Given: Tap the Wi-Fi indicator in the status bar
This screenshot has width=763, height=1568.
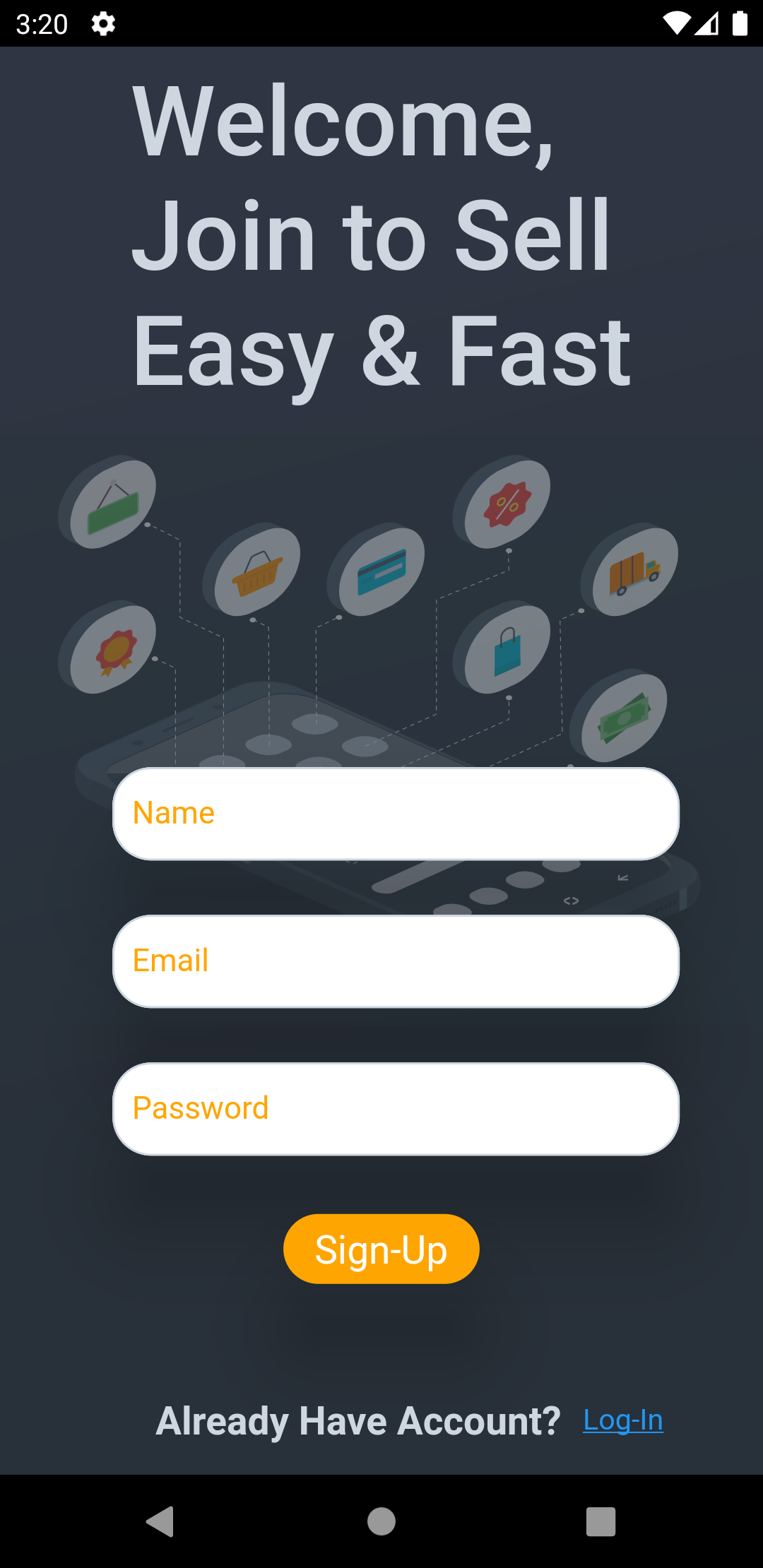Looking at the screenshot, I should point(675,23).
